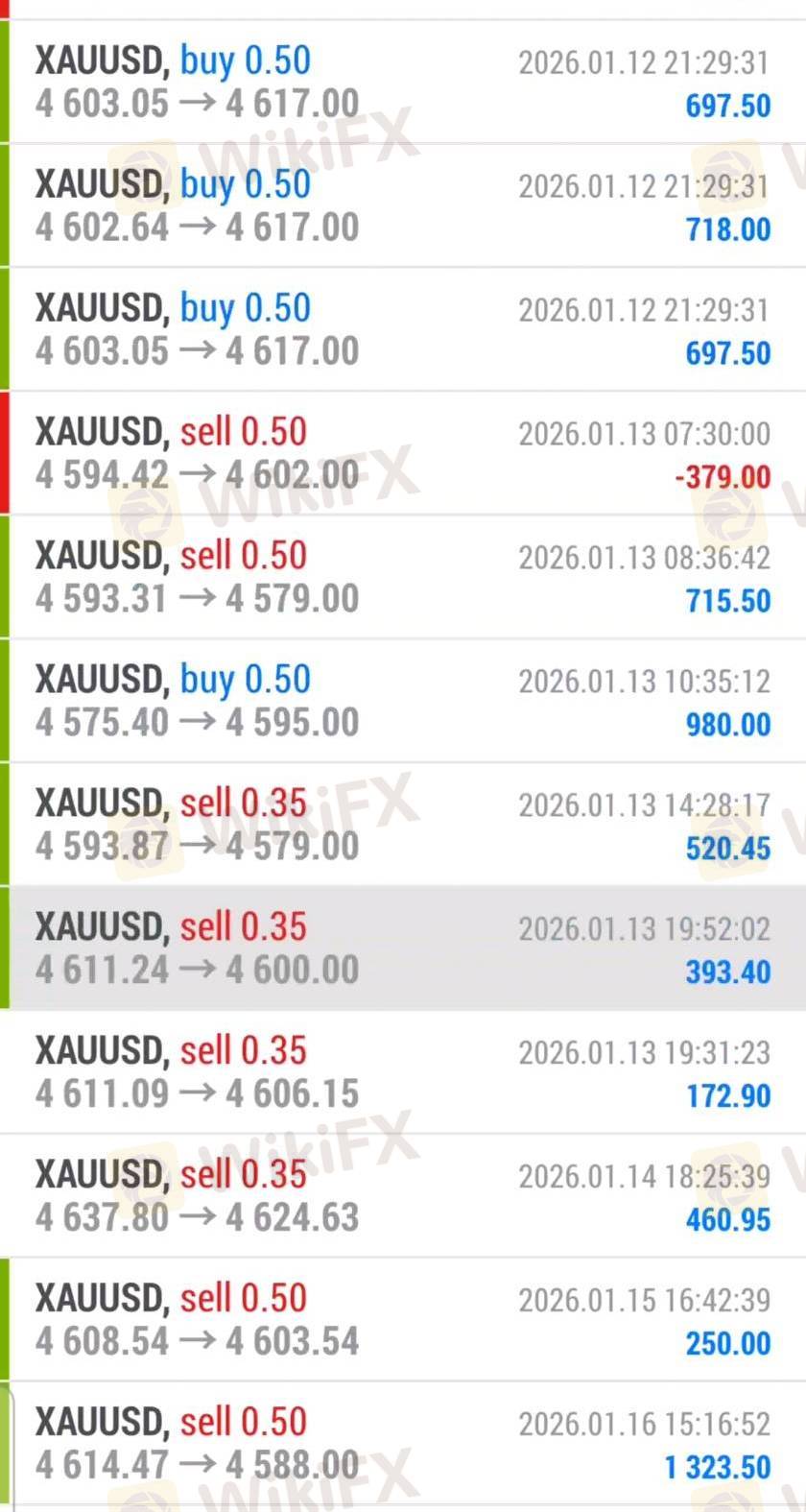The width and height of the screenshot is (806, 1512).
Task: Open the sell trade with 172.90 profit
Action: click(x=403, y=1072)
